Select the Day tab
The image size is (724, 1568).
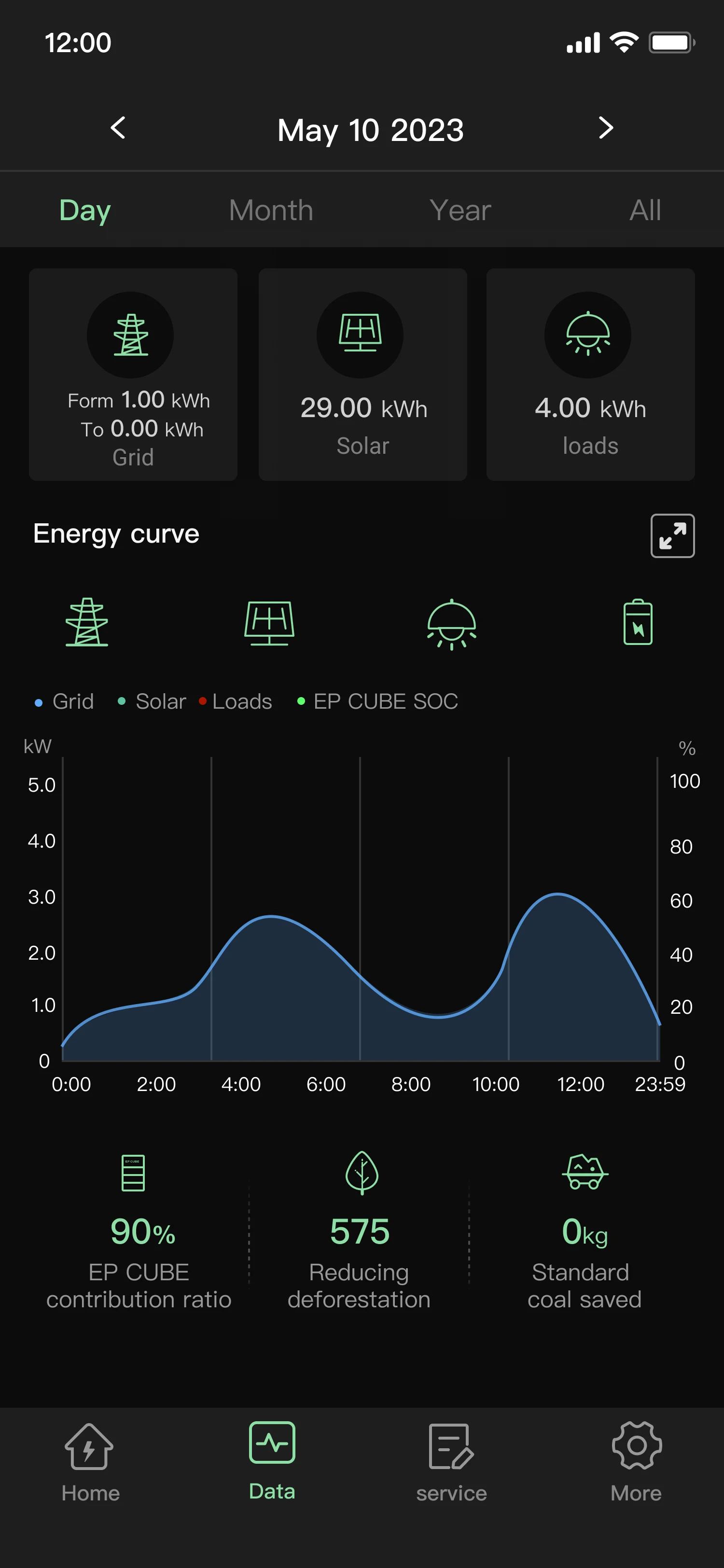[x=85, y=210]
